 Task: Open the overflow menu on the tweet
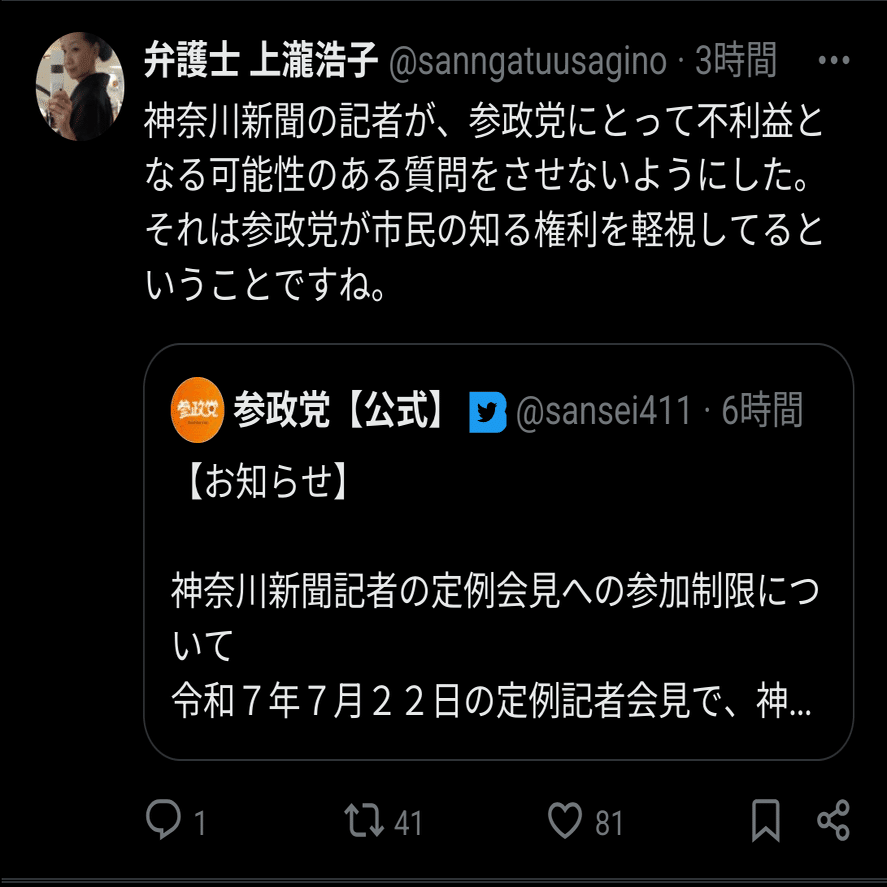833,62
